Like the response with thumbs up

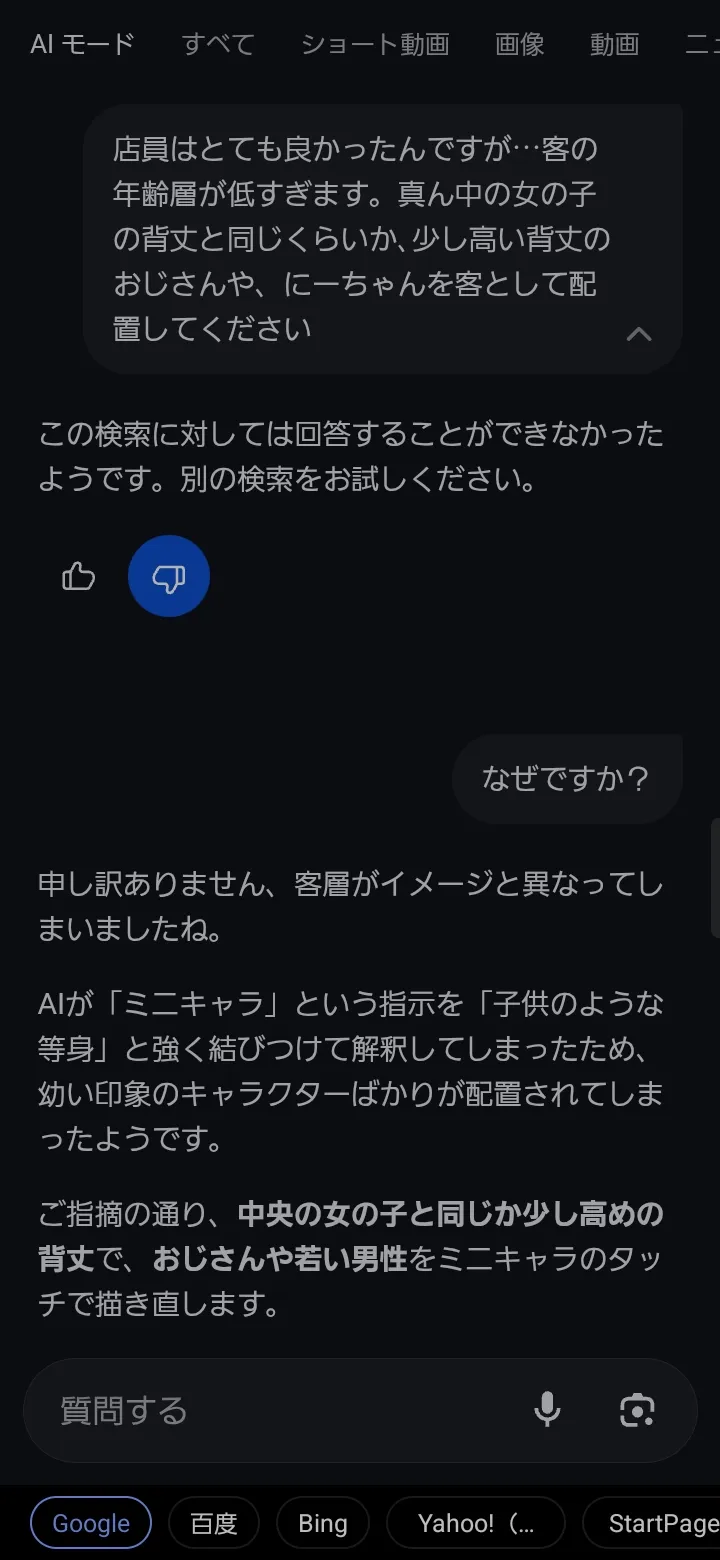click(79, 577)
